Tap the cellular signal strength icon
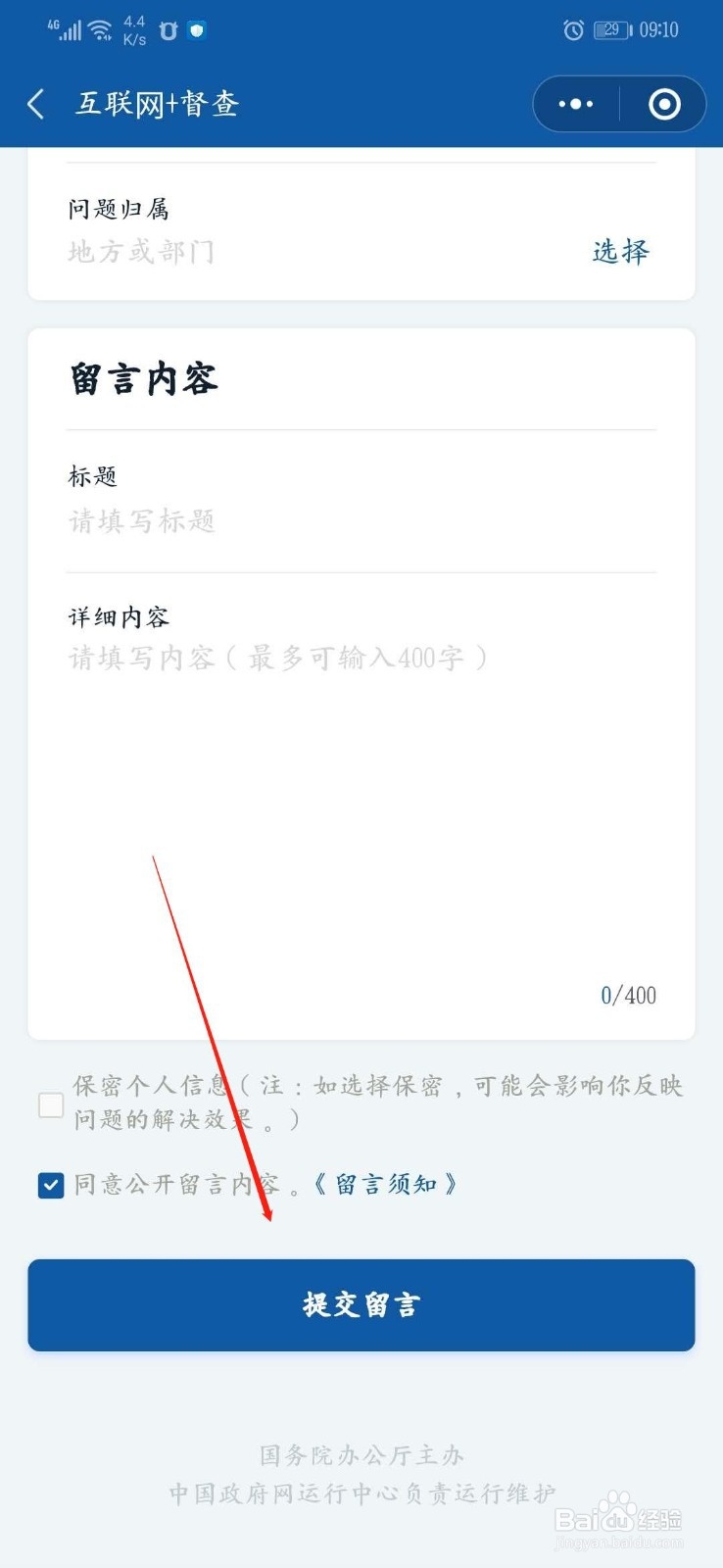 68,30
